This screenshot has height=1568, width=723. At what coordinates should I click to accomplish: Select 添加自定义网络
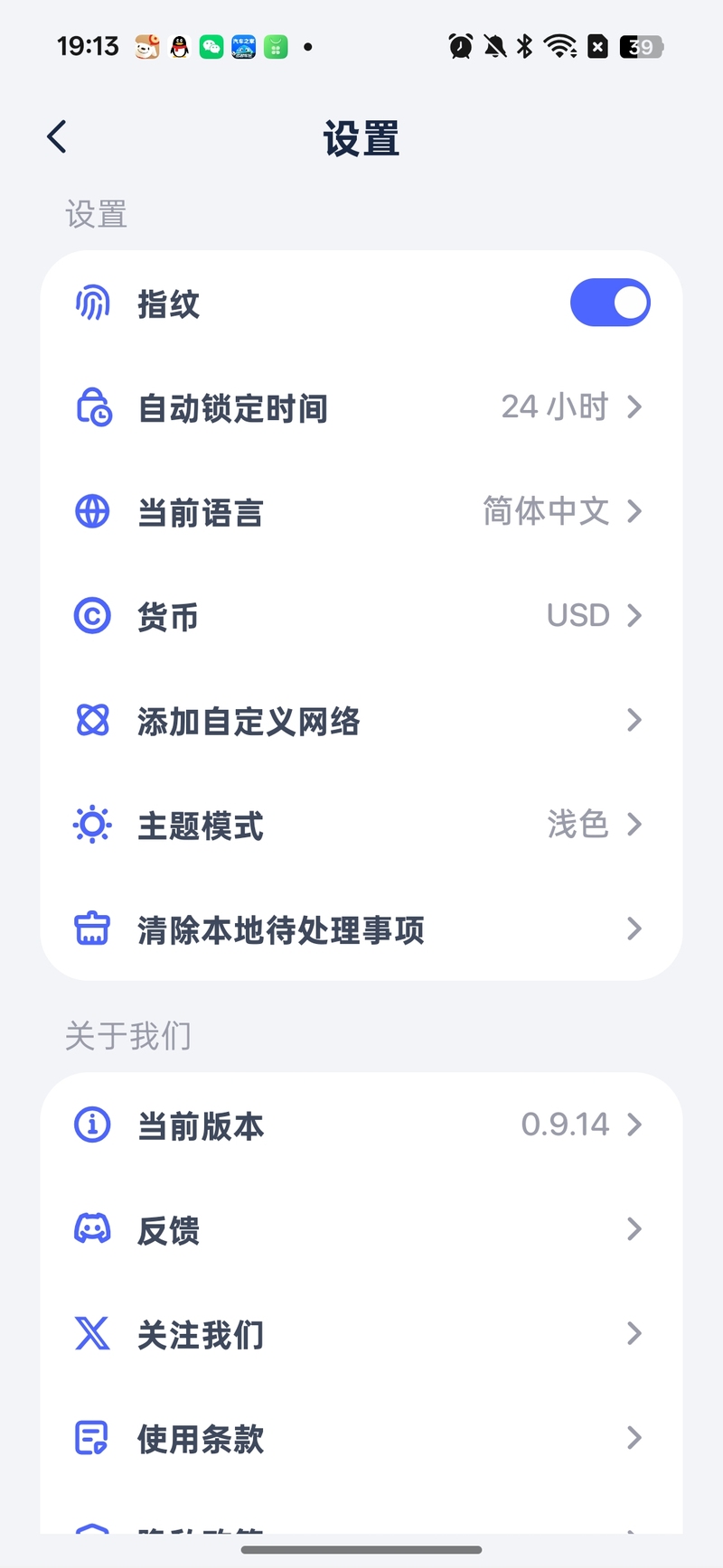(361, 721)
